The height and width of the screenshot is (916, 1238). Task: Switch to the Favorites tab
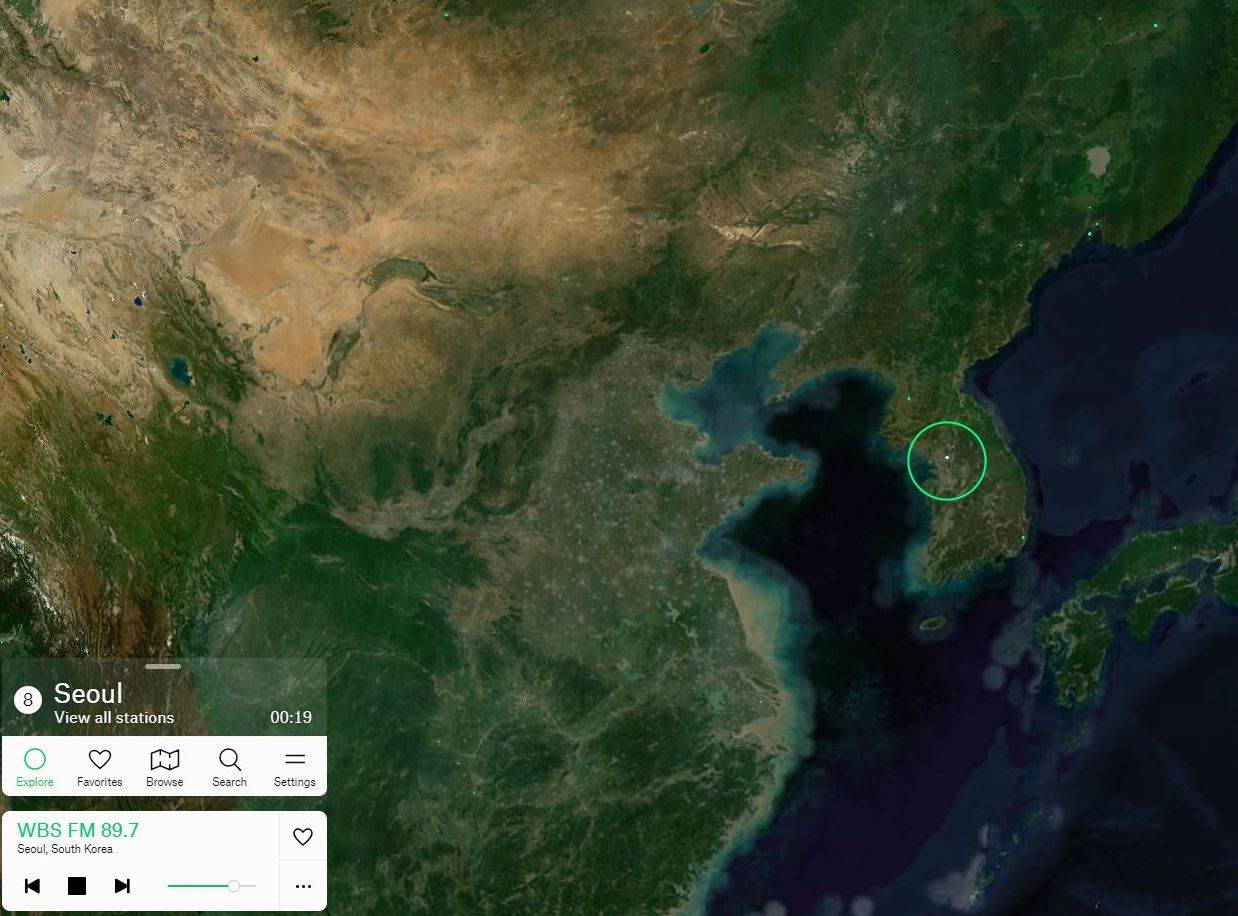pos(100,767)
